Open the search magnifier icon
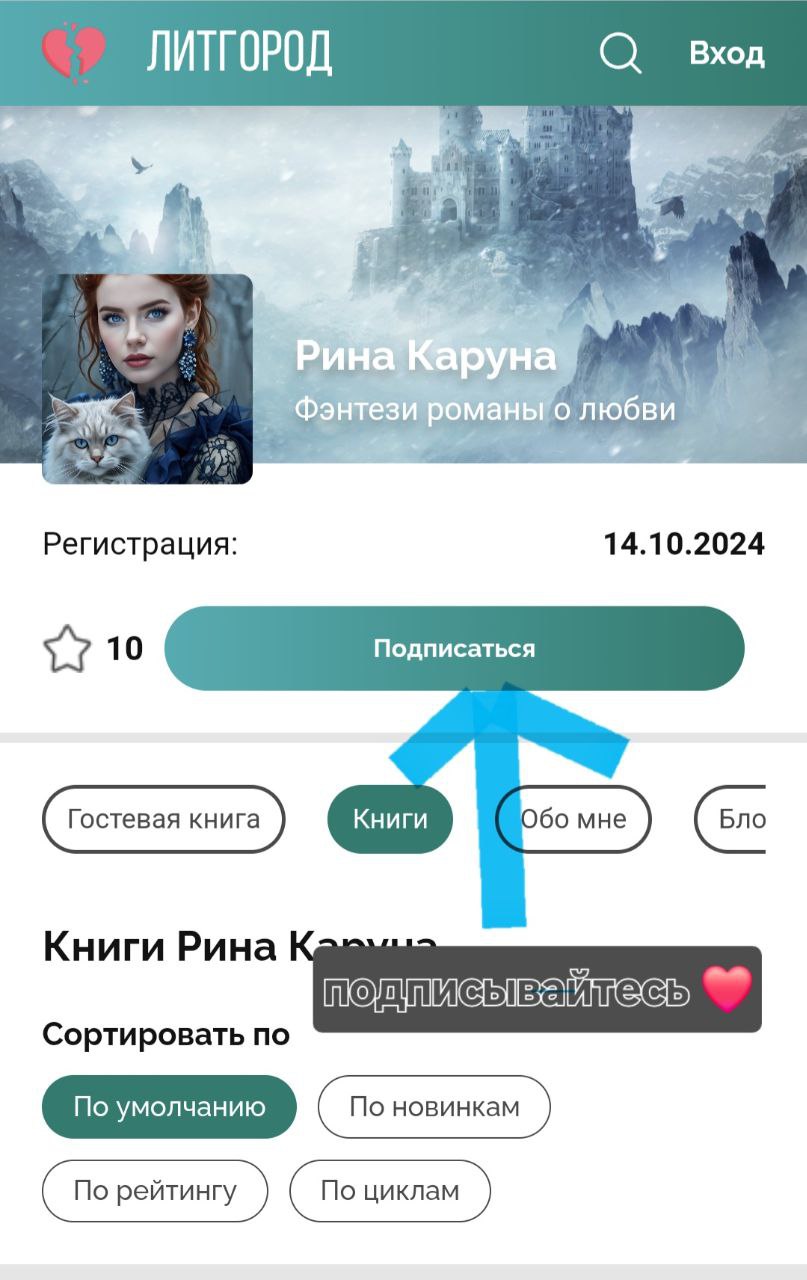The width and height of the screenshot is (807, 1280). pos(620,53)
